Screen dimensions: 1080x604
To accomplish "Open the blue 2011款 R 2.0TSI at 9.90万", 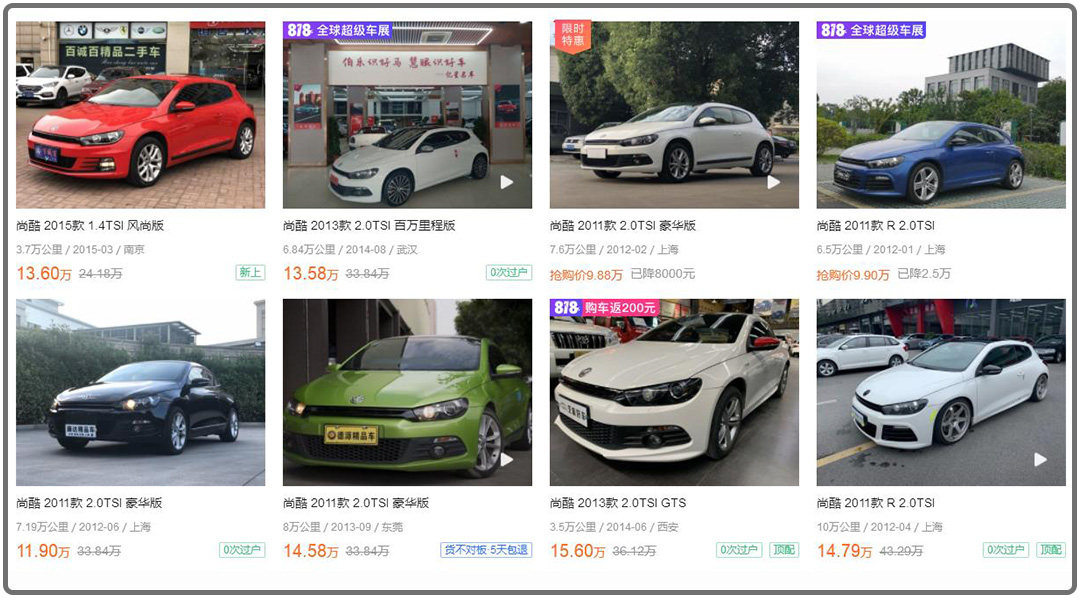I will point(941,115).
